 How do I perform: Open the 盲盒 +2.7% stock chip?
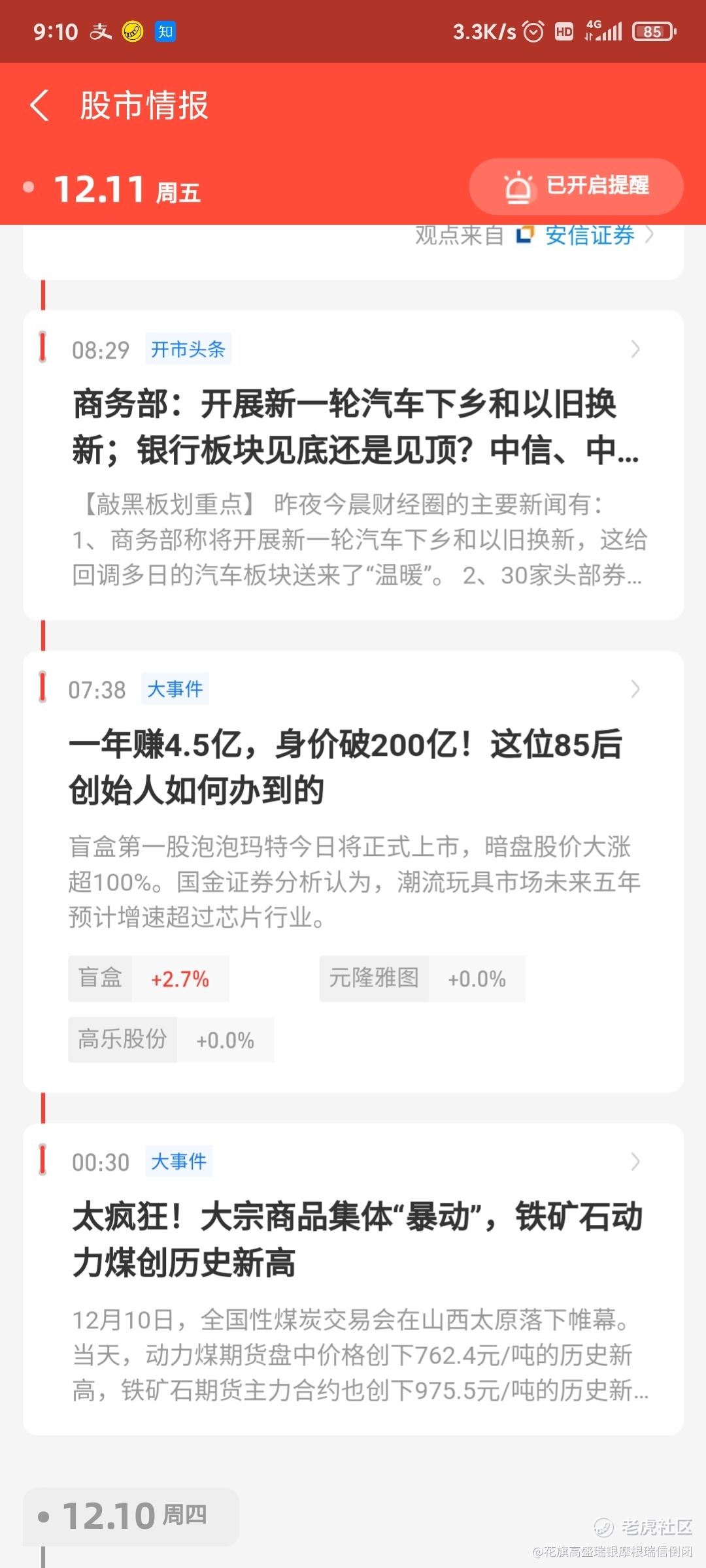(x=148, y=979)
